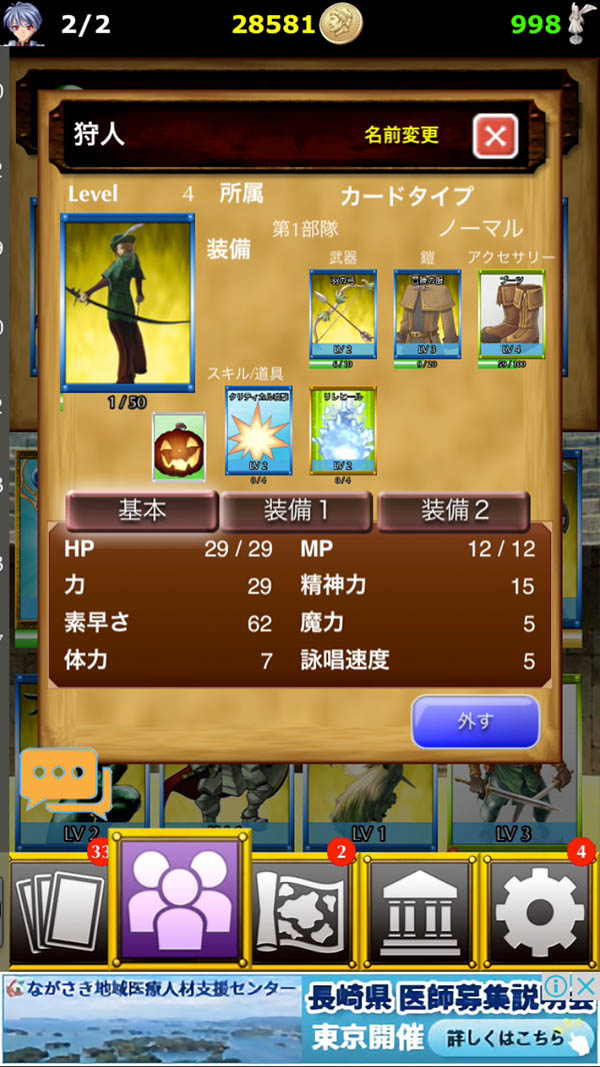600x1067 pixels.
Task: Open the 装備2 tab
Action: click(454, 510)
